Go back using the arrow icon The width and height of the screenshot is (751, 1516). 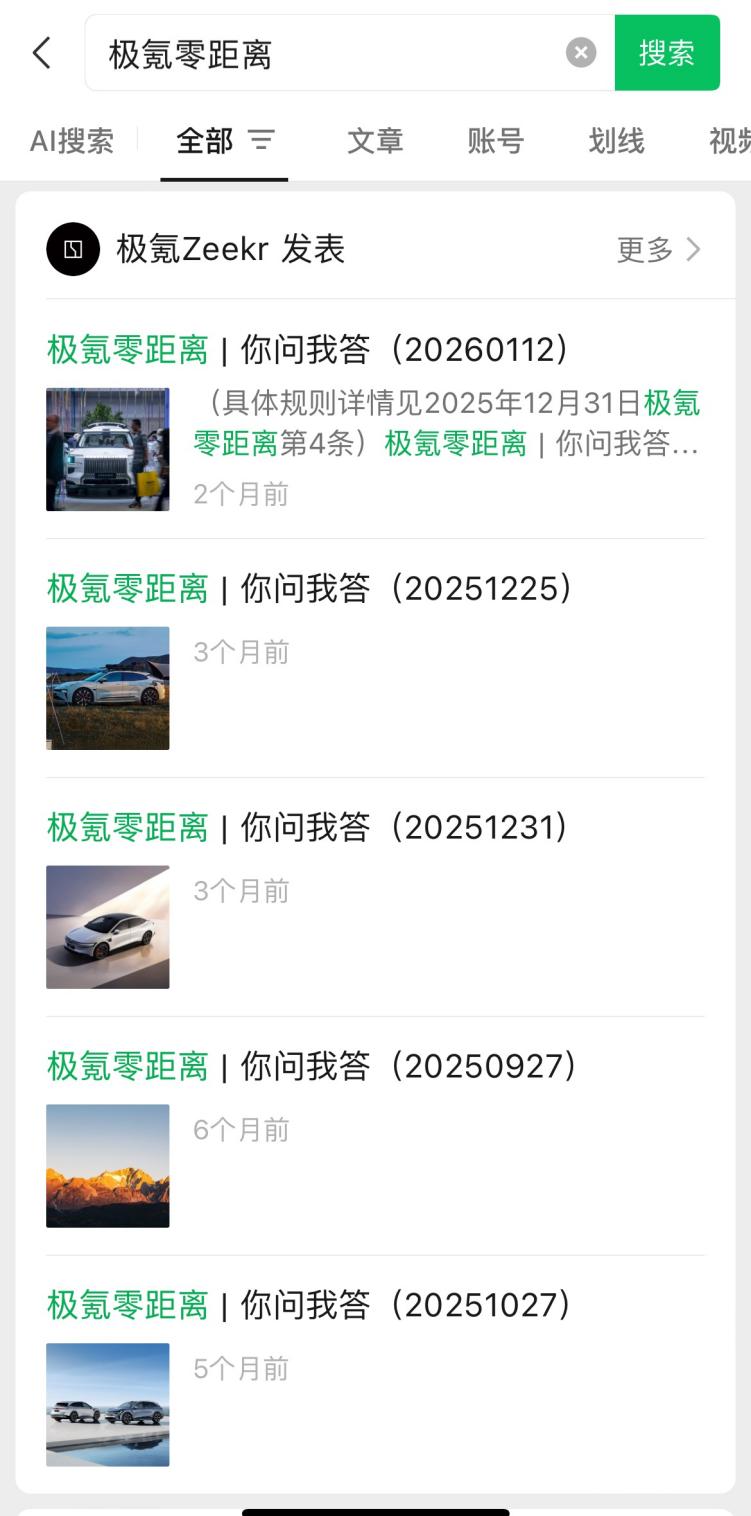tap(41, 53)
